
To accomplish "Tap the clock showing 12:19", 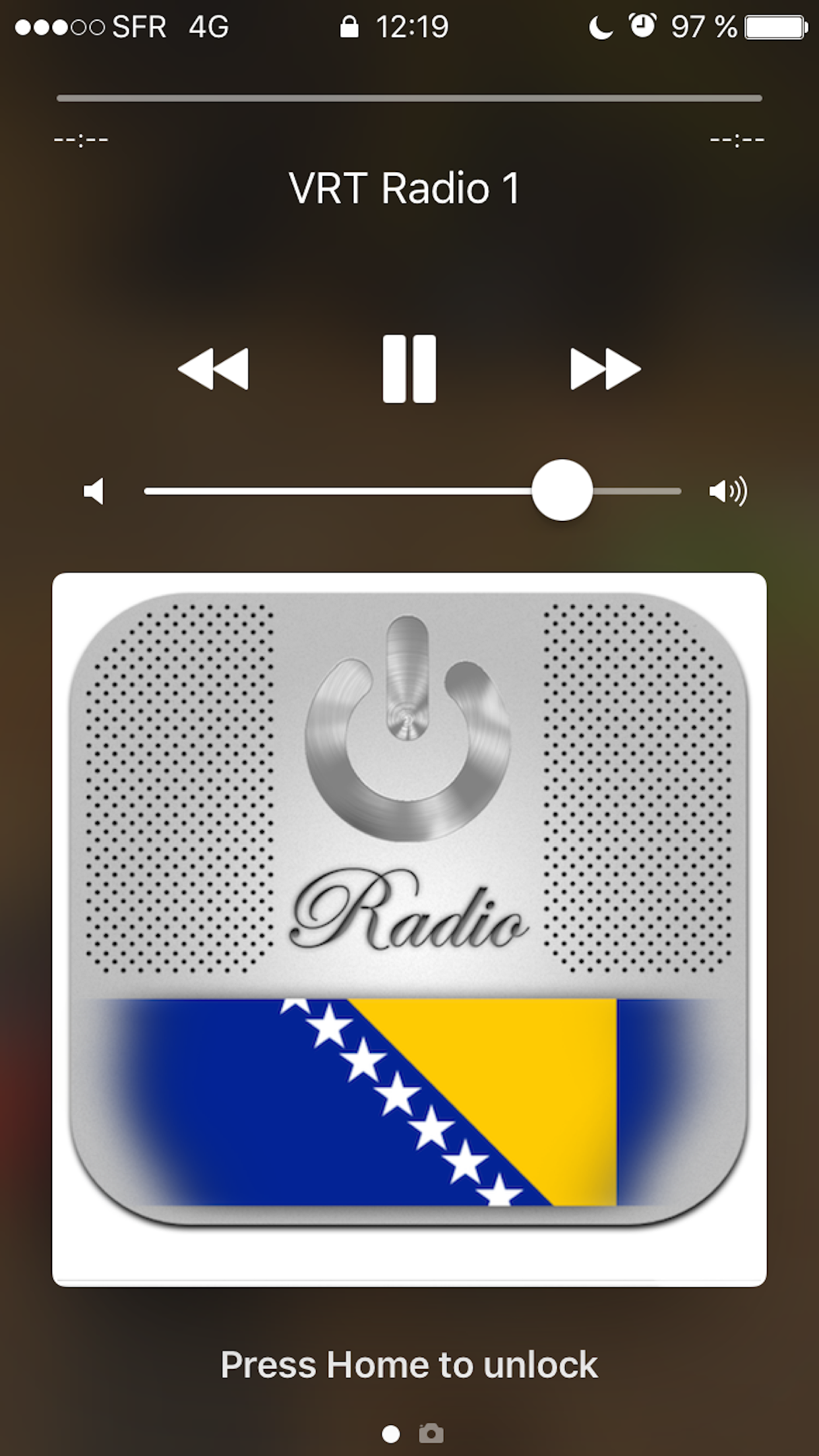I will tap(413, 27).
